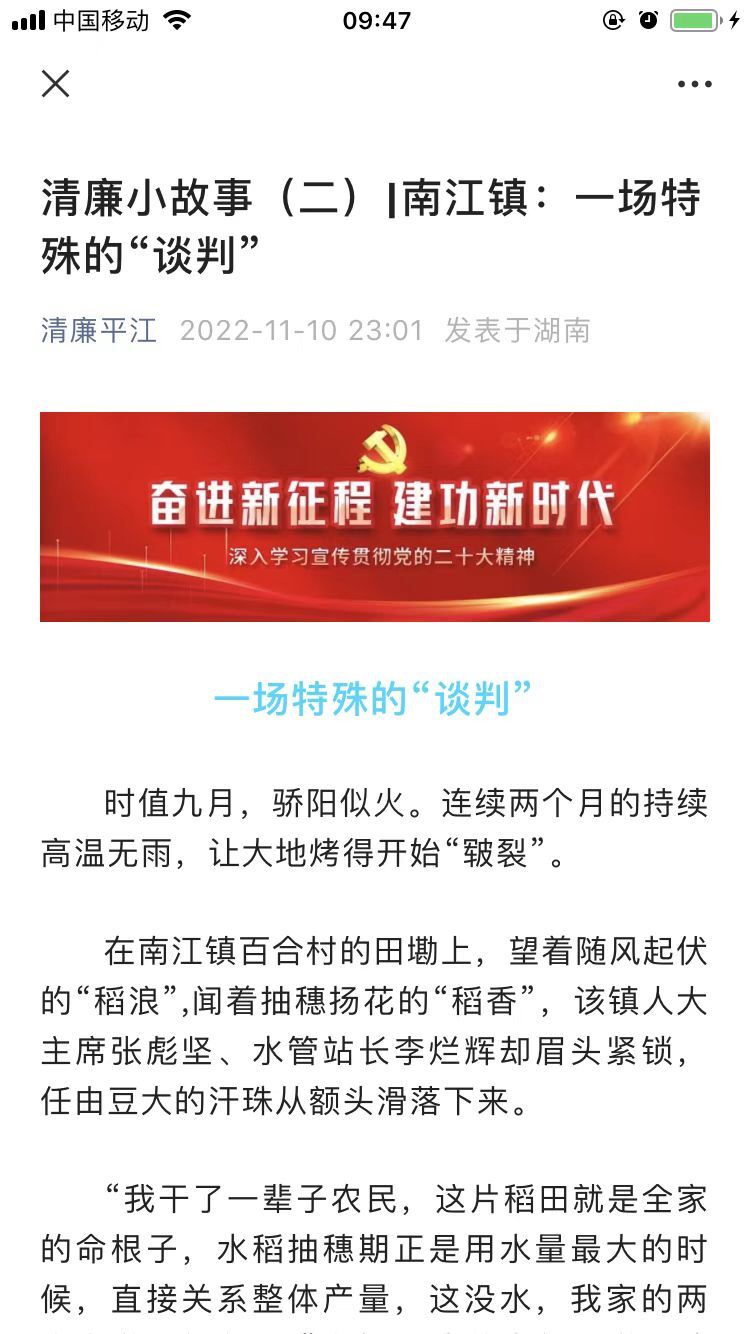Close the article page
The height and width of the screenshot is (1334, 750).
56,84
